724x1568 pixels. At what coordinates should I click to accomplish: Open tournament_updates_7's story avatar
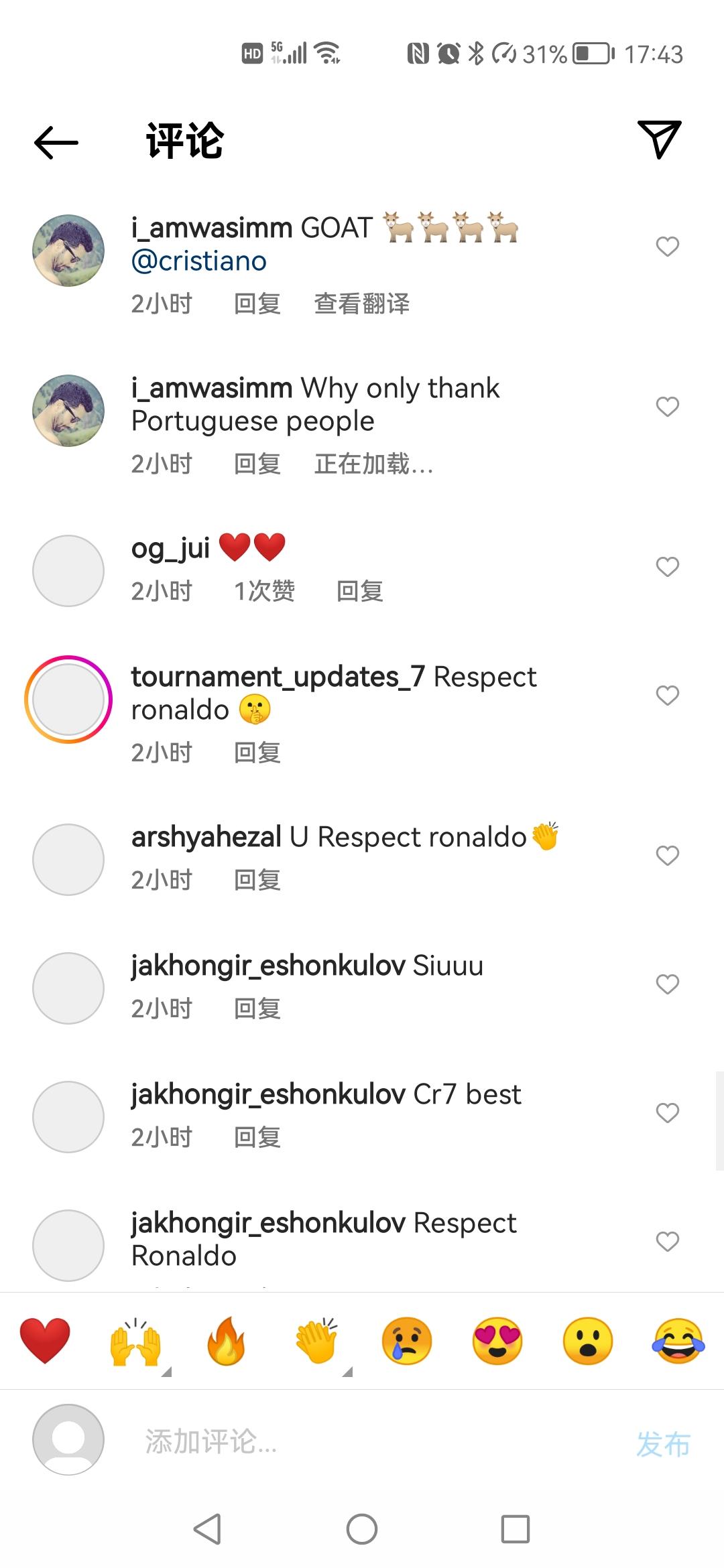pos(68,699)
